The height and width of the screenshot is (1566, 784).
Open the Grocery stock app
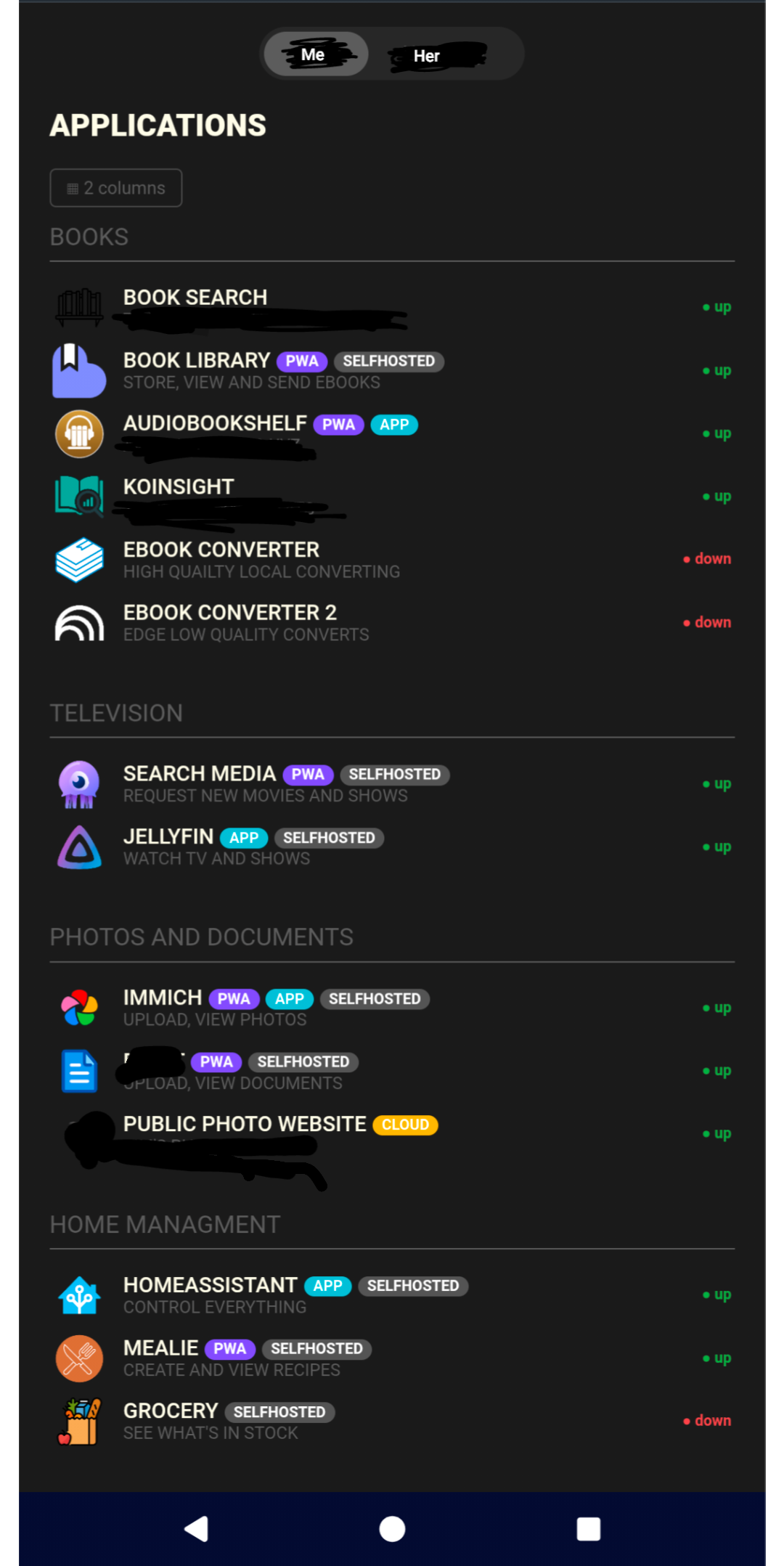[x=171, y=1411]
